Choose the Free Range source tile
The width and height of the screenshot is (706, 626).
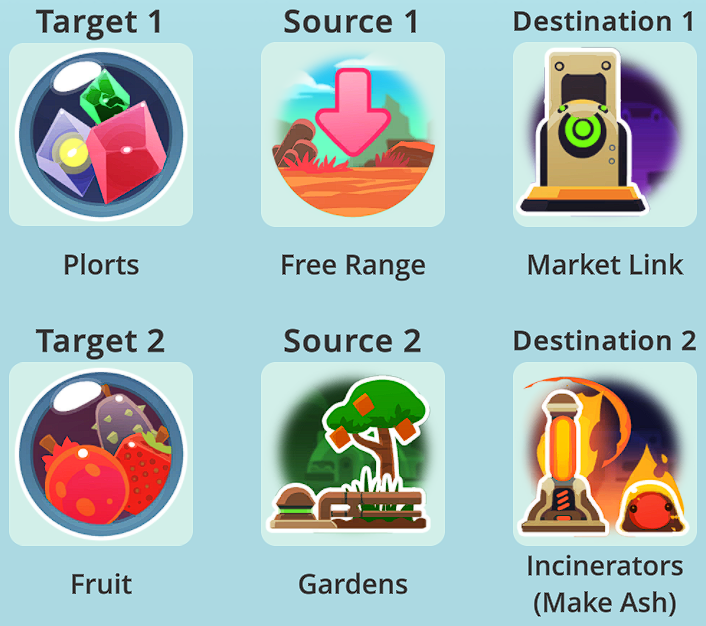353,135
